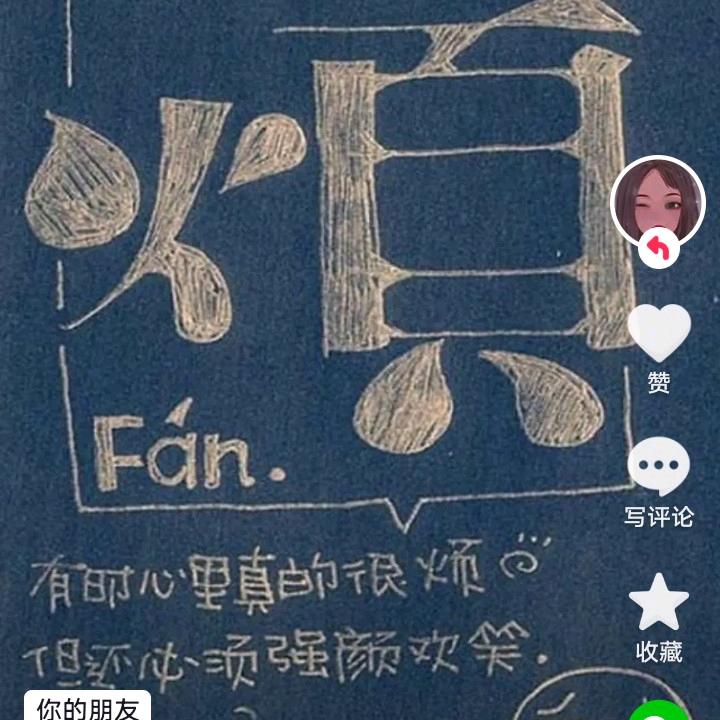Tap the red arrow badge under the avatar

pyautogui.click(x=658, y=248)
